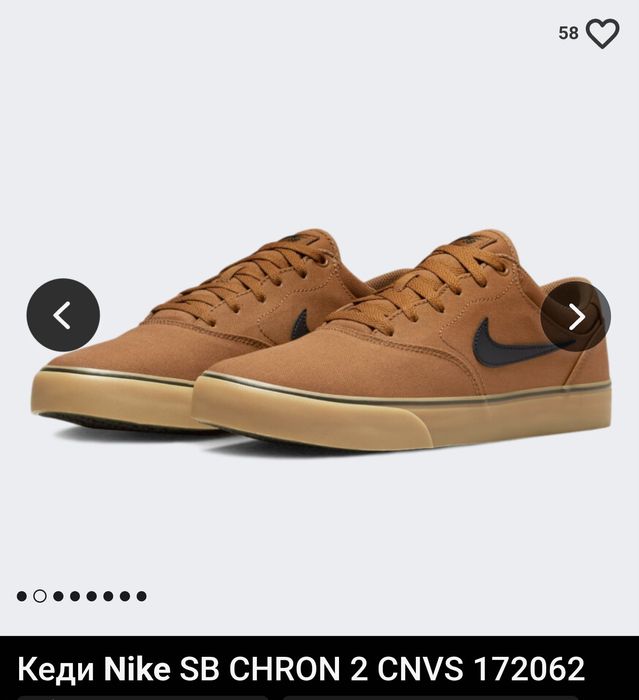Add the Nike sneakers to favorites
This screenshot has width=639, height=700.
602,33
